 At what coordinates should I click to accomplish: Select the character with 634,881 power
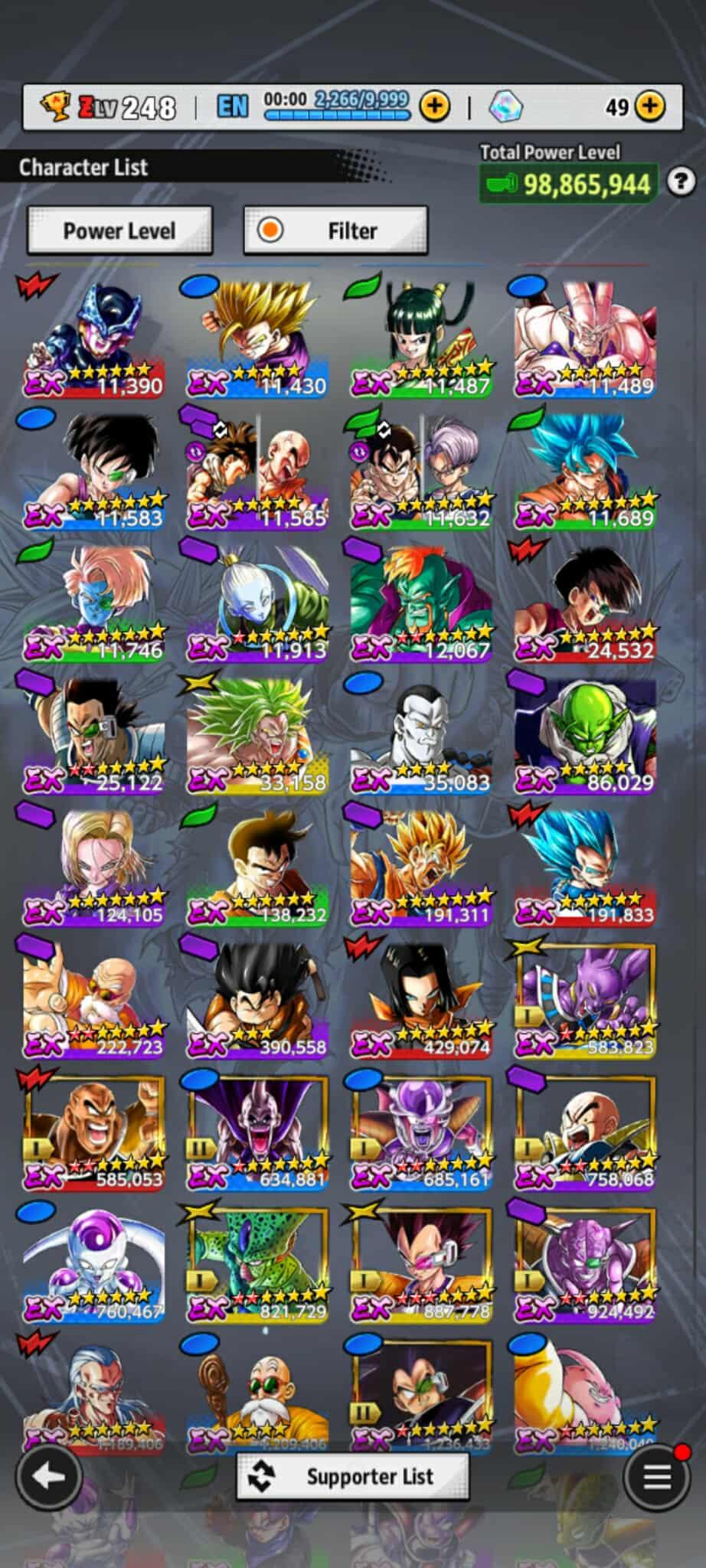(x=258, y=1132)
